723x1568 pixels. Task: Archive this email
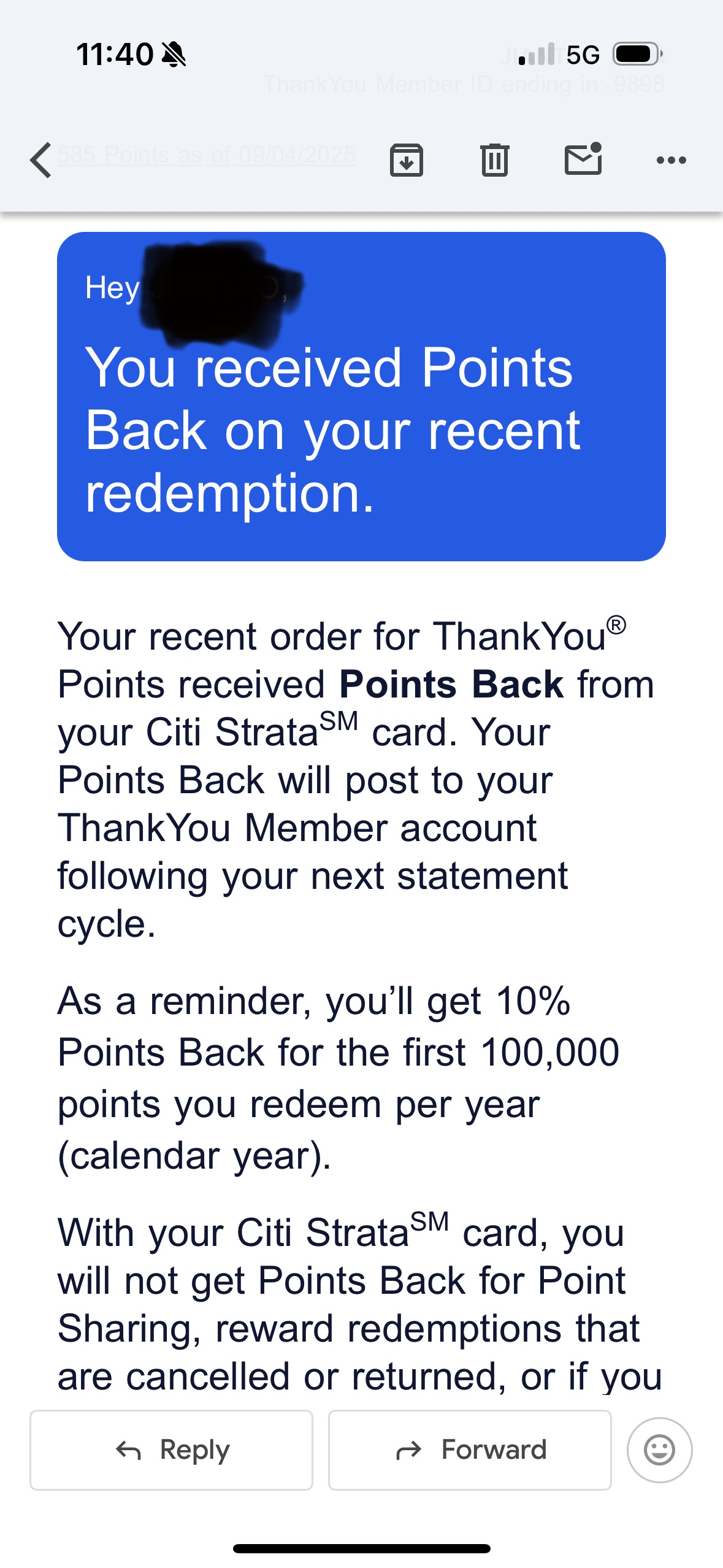(407, 160)
